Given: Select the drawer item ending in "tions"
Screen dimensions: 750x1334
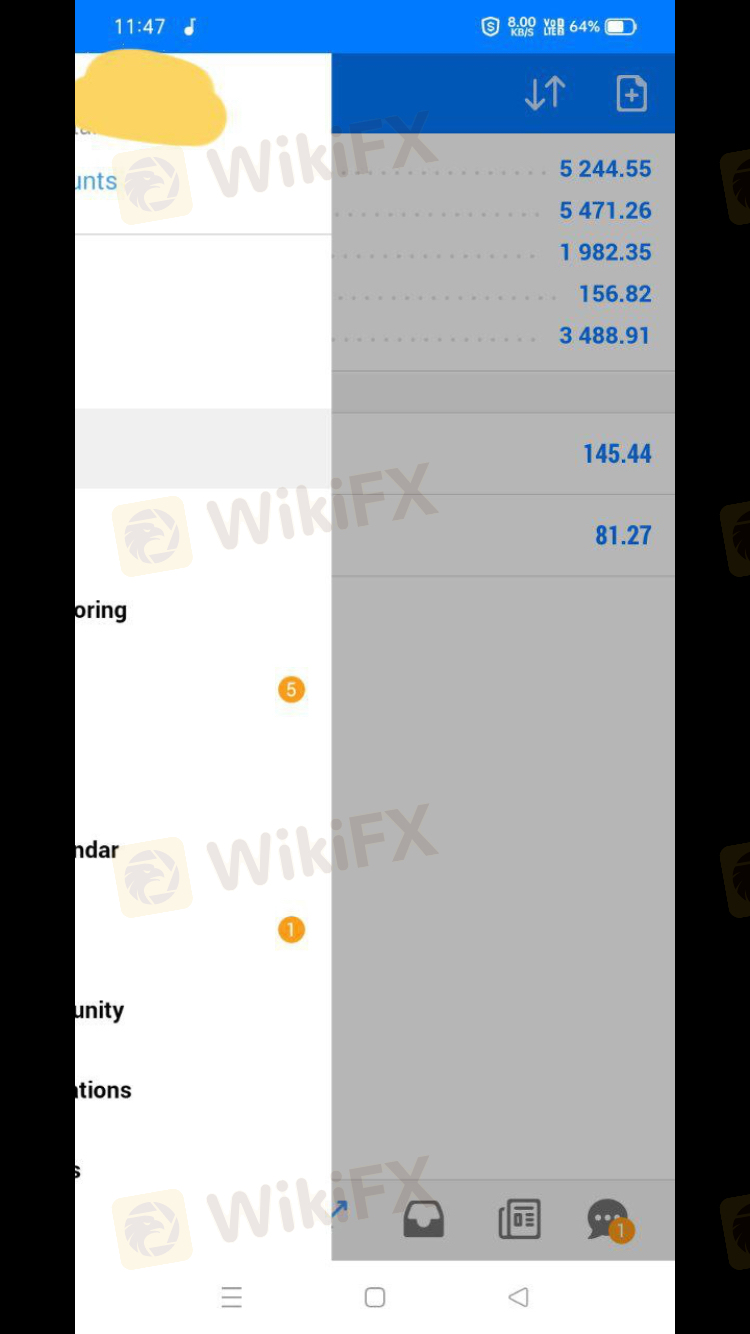Looking at the screenshot, I should [x=103, y=1090].
